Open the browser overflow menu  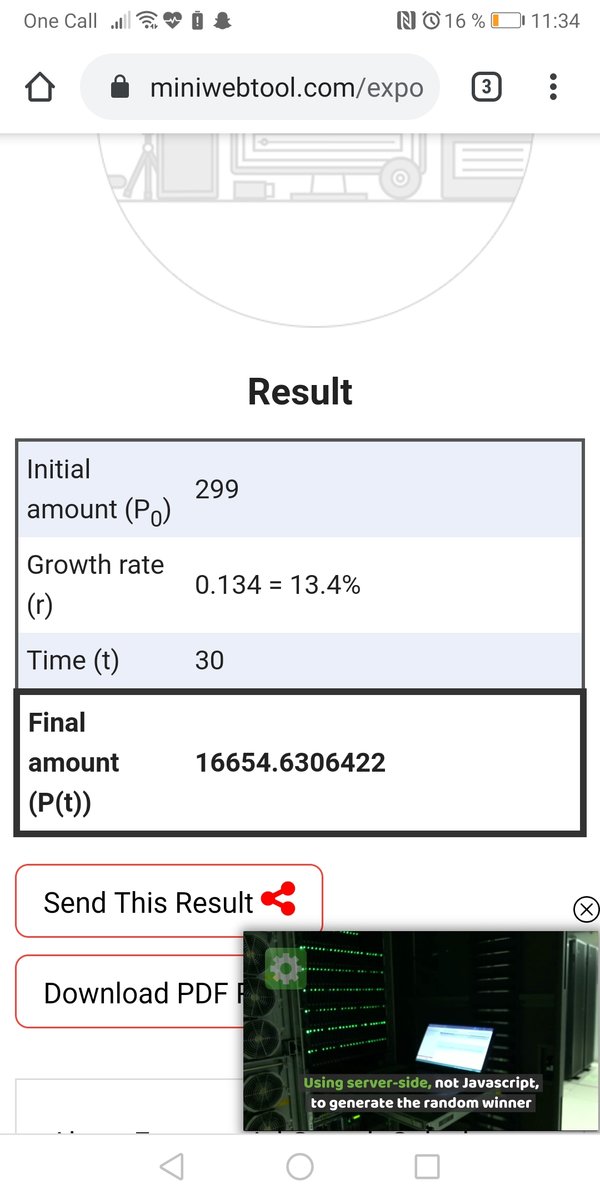553,88
